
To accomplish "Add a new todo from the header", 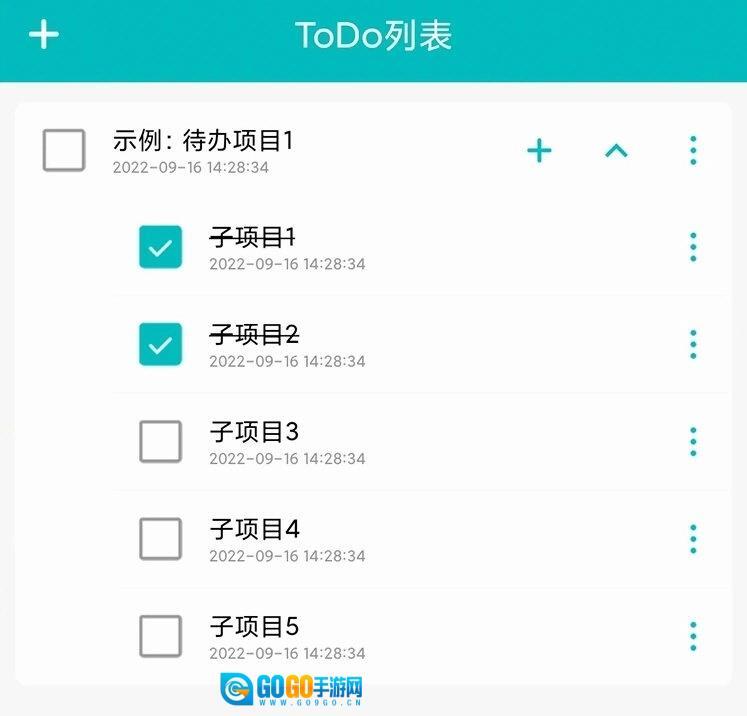I will click(x=44, y=35).
